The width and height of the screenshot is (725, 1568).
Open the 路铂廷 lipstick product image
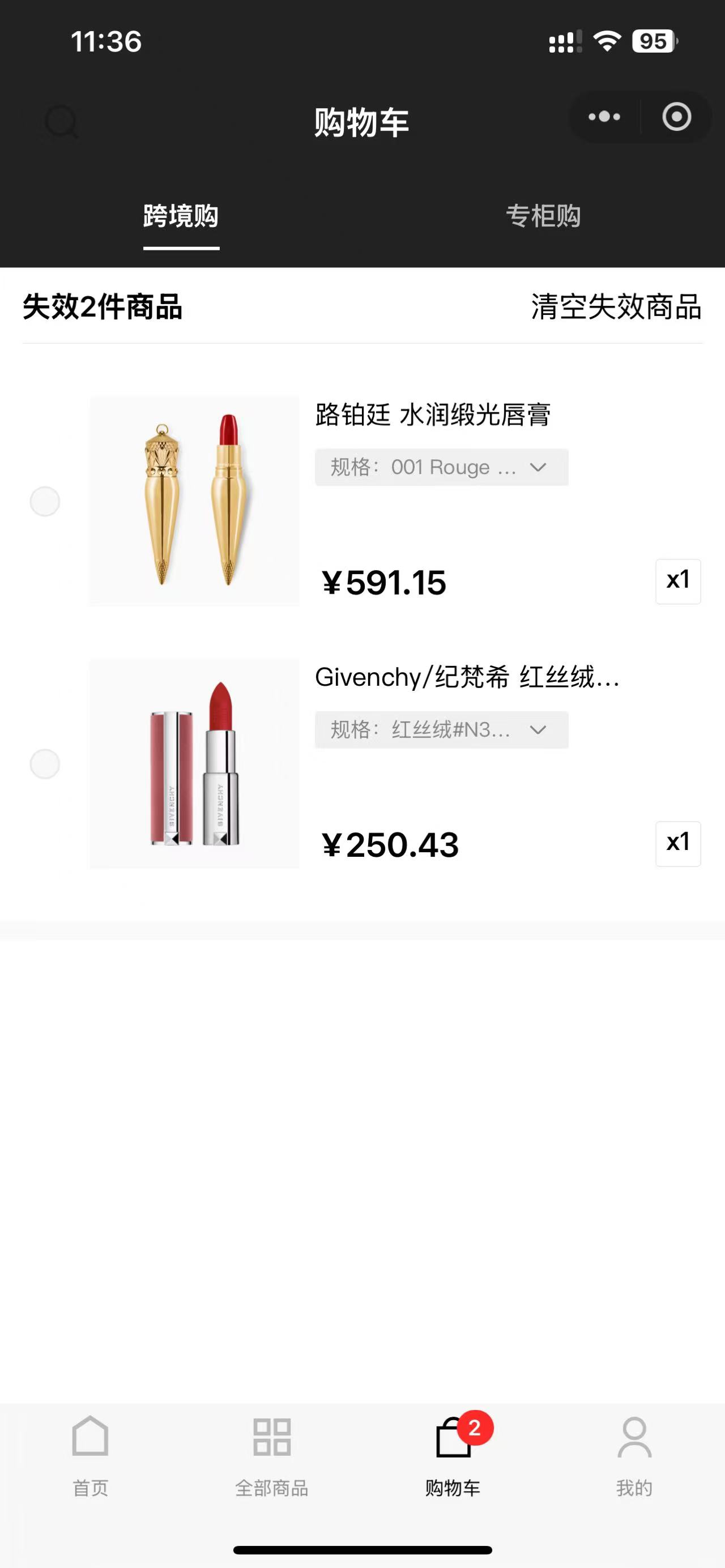click(194, 501)
